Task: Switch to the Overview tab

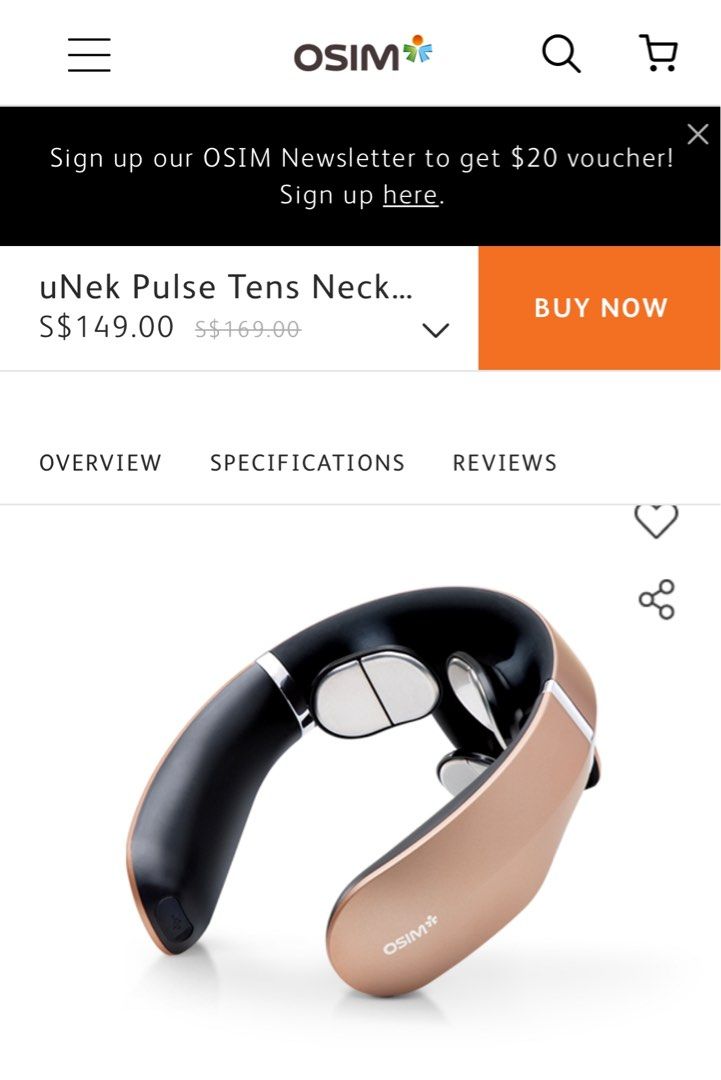Action: point(100,463)
